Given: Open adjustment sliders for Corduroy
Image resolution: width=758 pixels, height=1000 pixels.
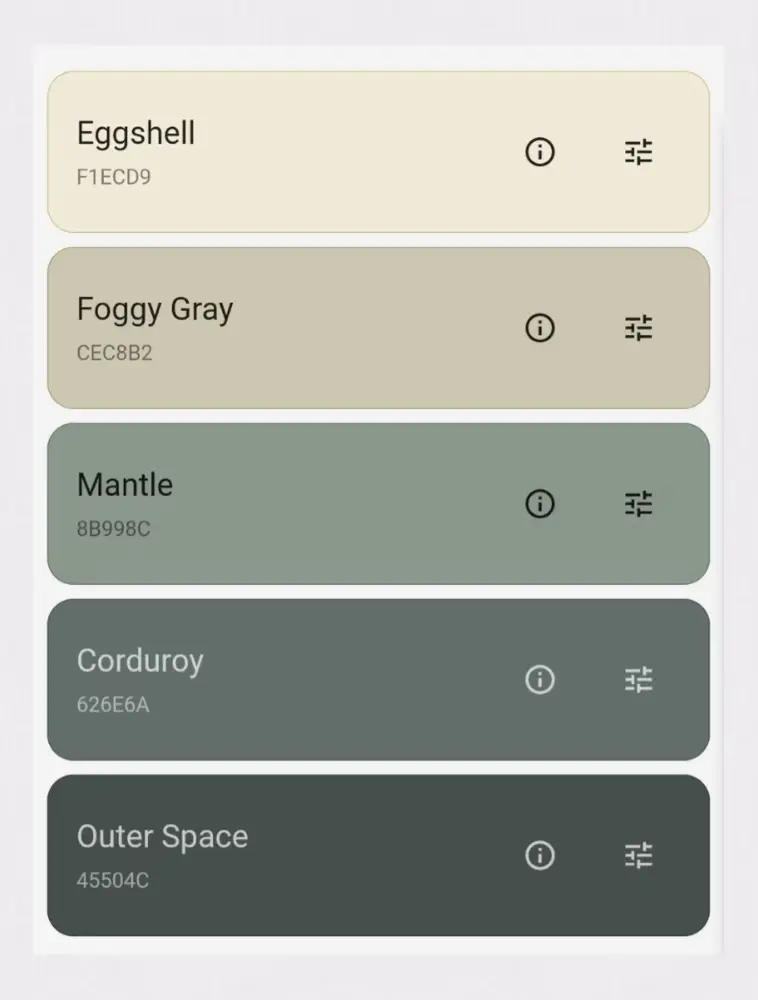Looking at the screenshot, I should (x=639, y=680).
